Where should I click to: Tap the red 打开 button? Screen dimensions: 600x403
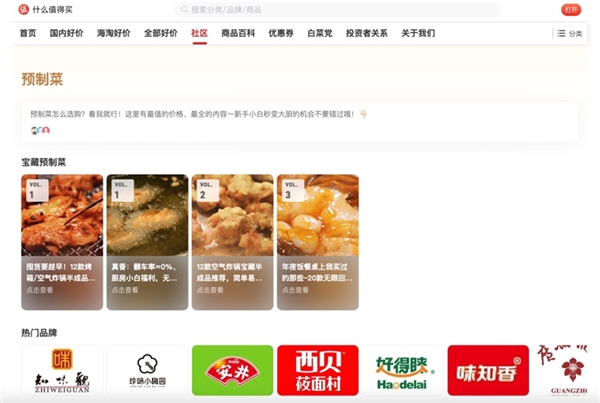[x=571, y=9]
